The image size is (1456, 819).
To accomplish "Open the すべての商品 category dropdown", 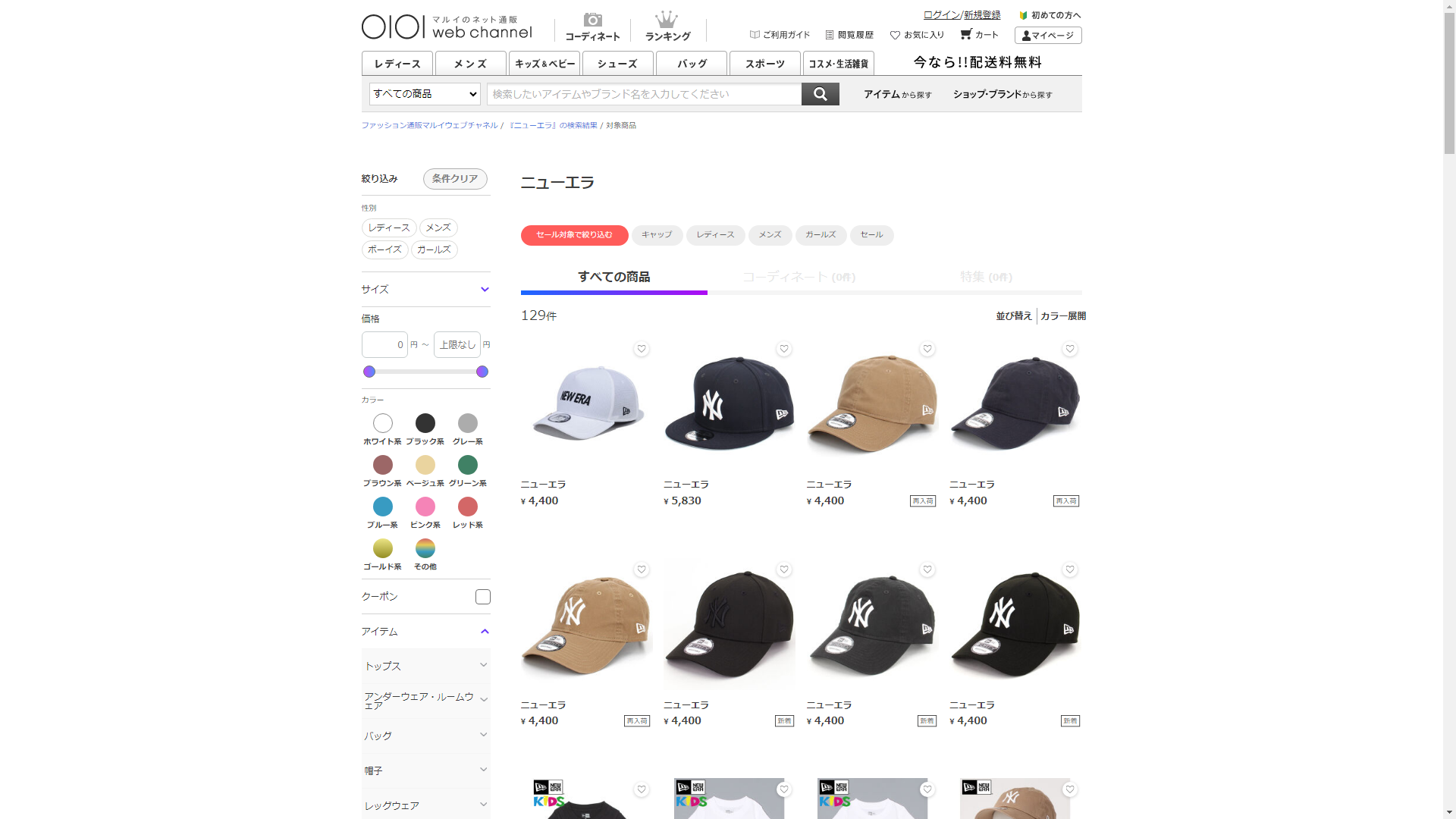I will [424, 94].
